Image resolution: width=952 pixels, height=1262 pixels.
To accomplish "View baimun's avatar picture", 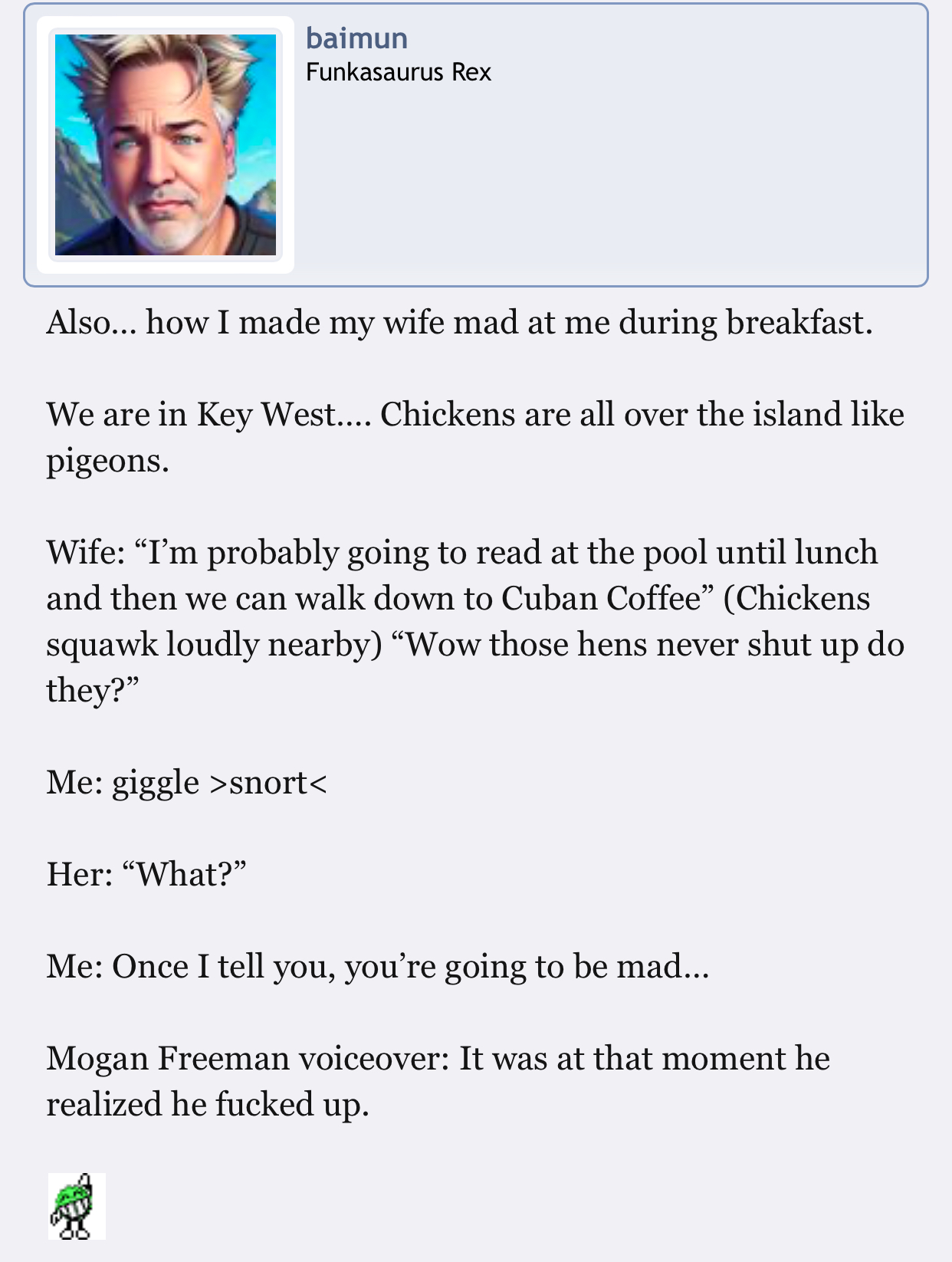I will point(166,145).
